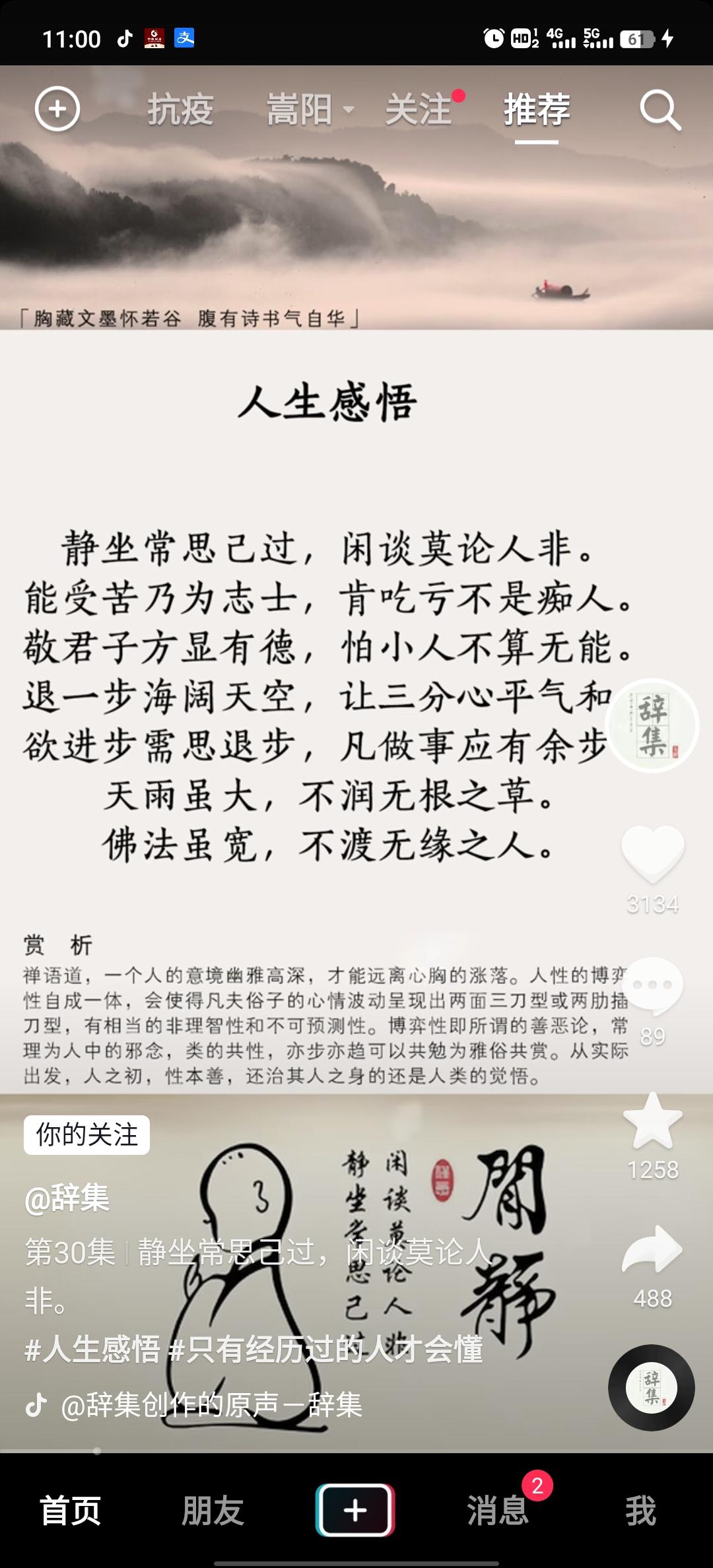Switch to the 关注 tab
Image resolution: width=713 pixels, height=1568 pixels.
point(419,110)
